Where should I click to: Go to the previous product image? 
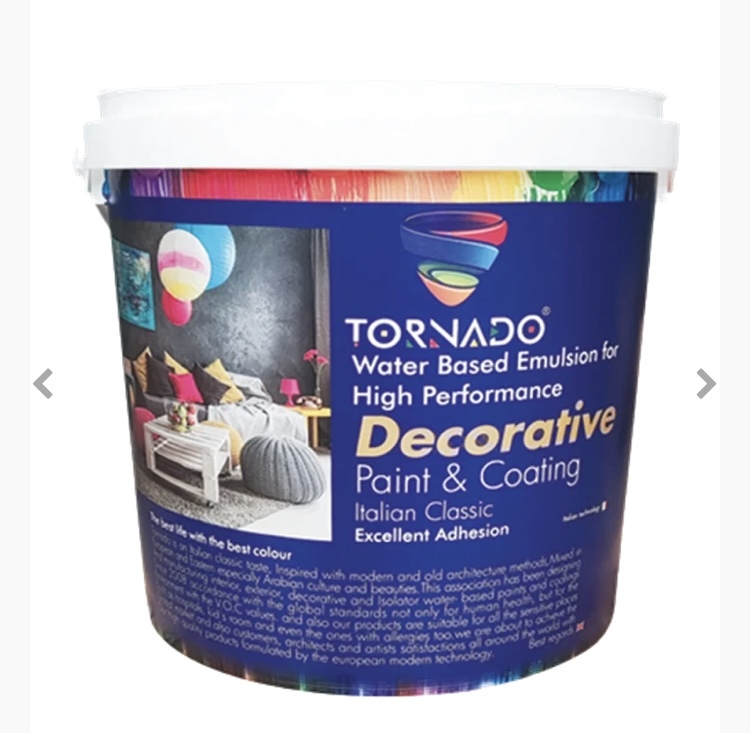[42, 383]
